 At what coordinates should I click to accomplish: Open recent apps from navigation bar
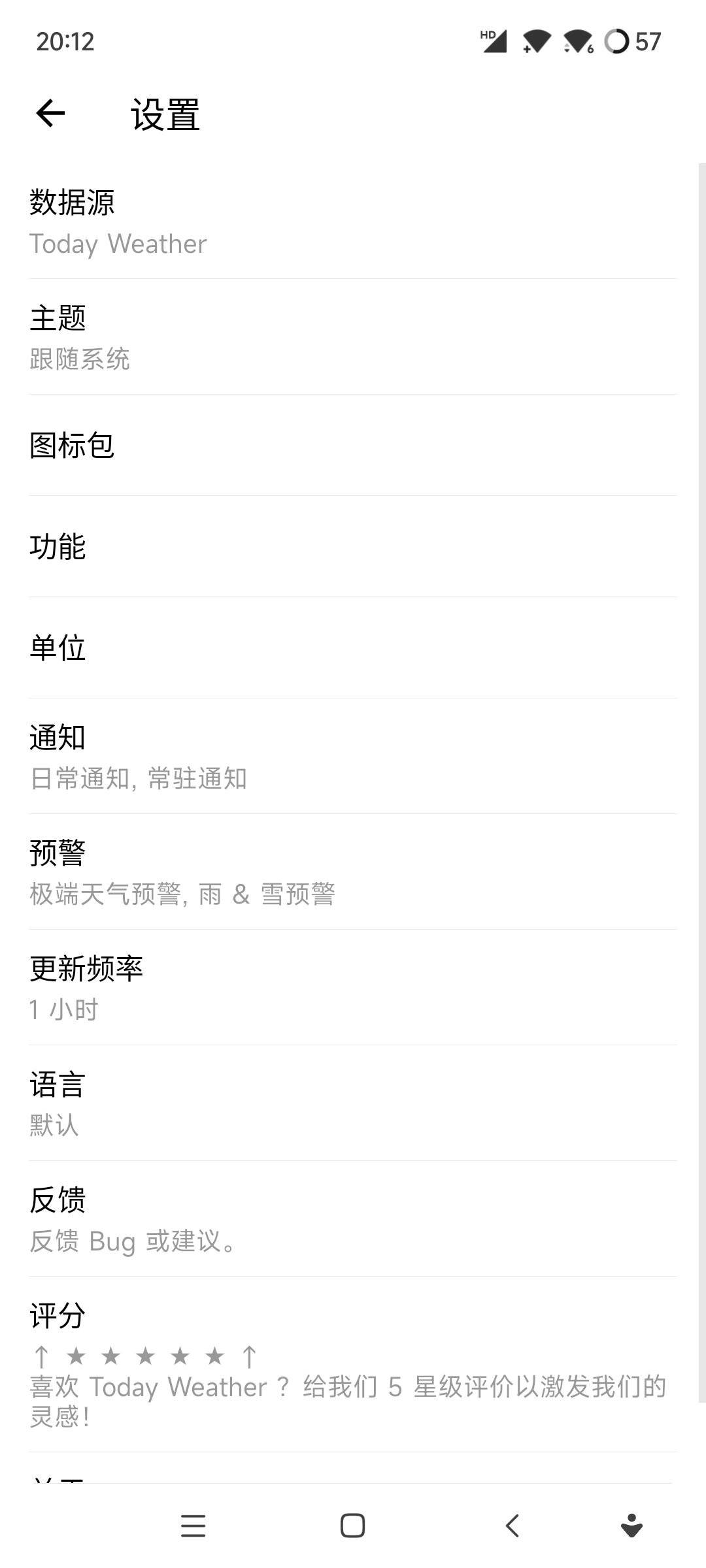193,1526
